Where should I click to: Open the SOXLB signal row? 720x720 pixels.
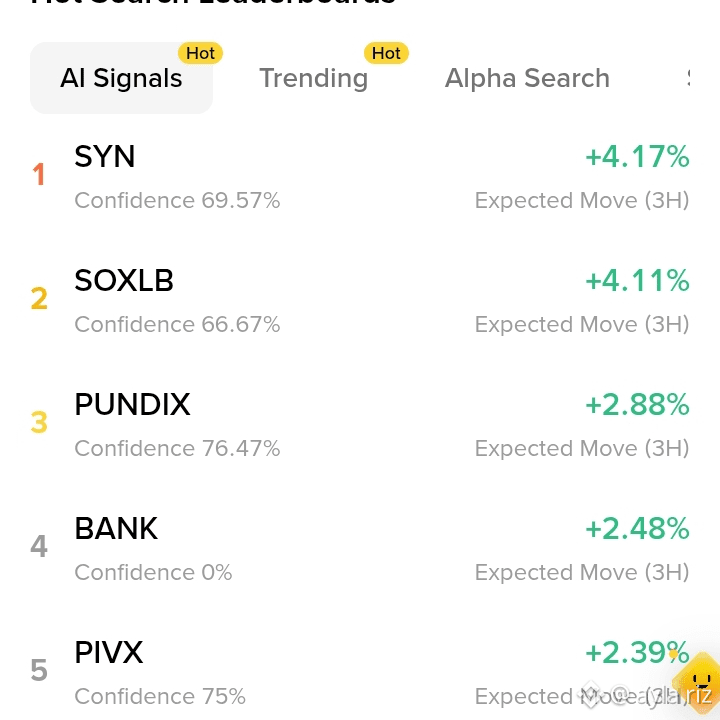pyautogui.click(x=360, y=300)
